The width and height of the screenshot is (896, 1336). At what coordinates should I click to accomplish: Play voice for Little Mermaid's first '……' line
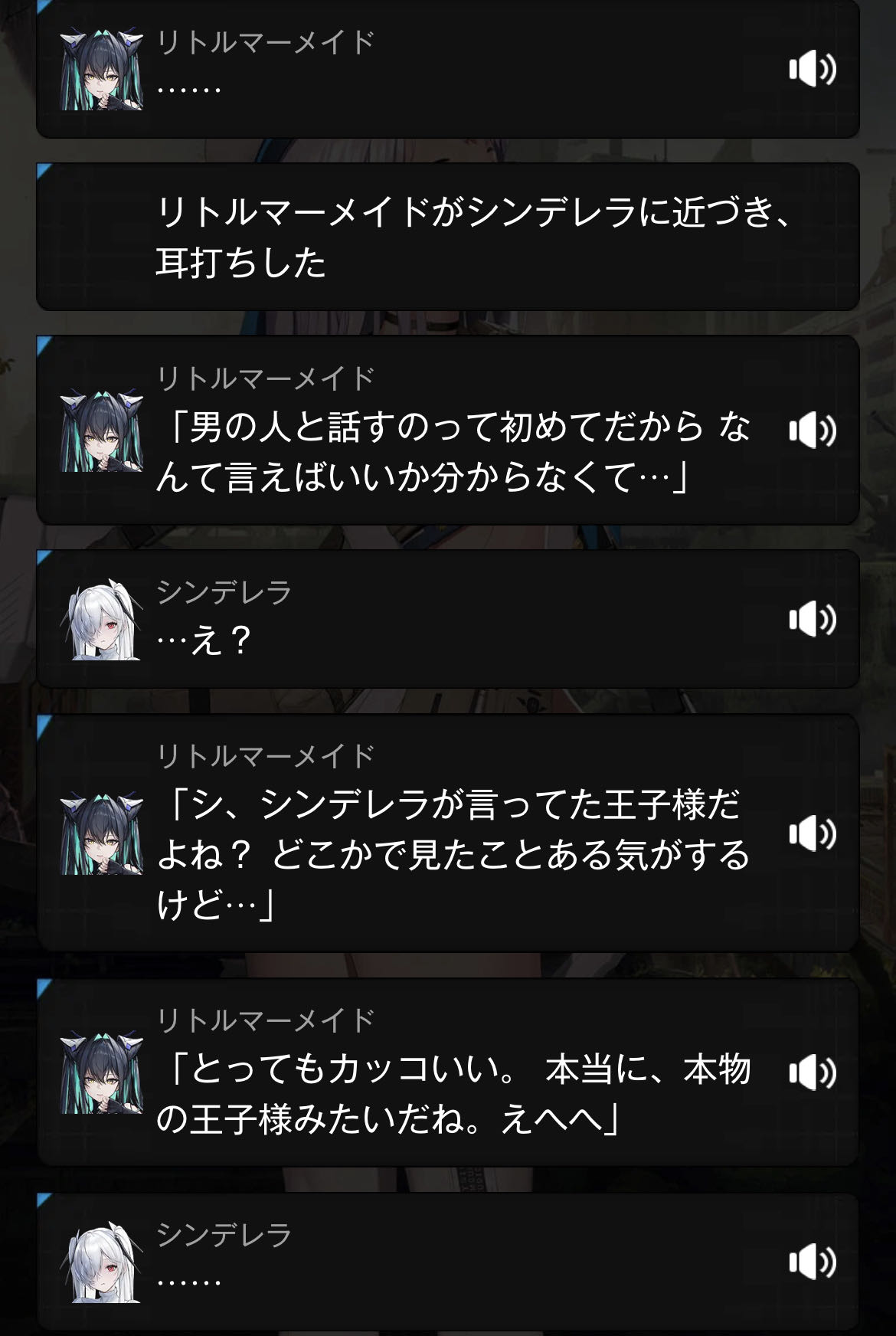812,70
